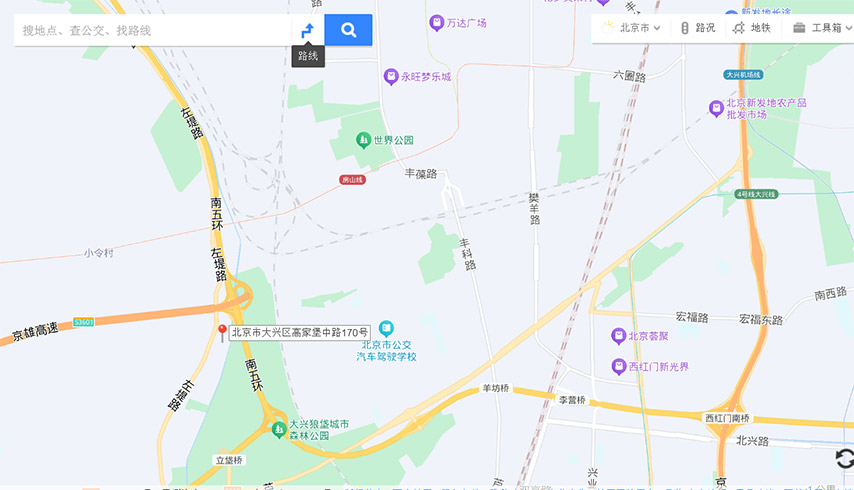Screen dimensions: 854x490
Task: Select 北京市公交汽车驾驶学校 marker
Action: coord(386,328)
